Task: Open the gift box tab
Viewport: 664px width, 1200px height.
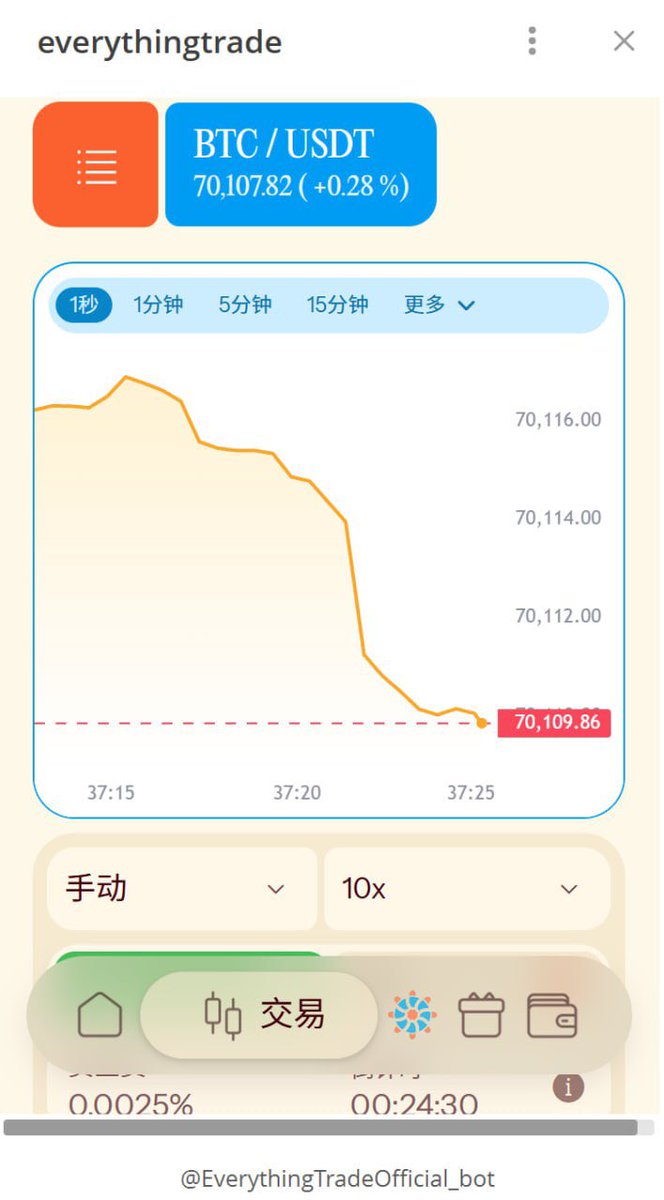Action: pyautogui.click(x=481, y=1016)
